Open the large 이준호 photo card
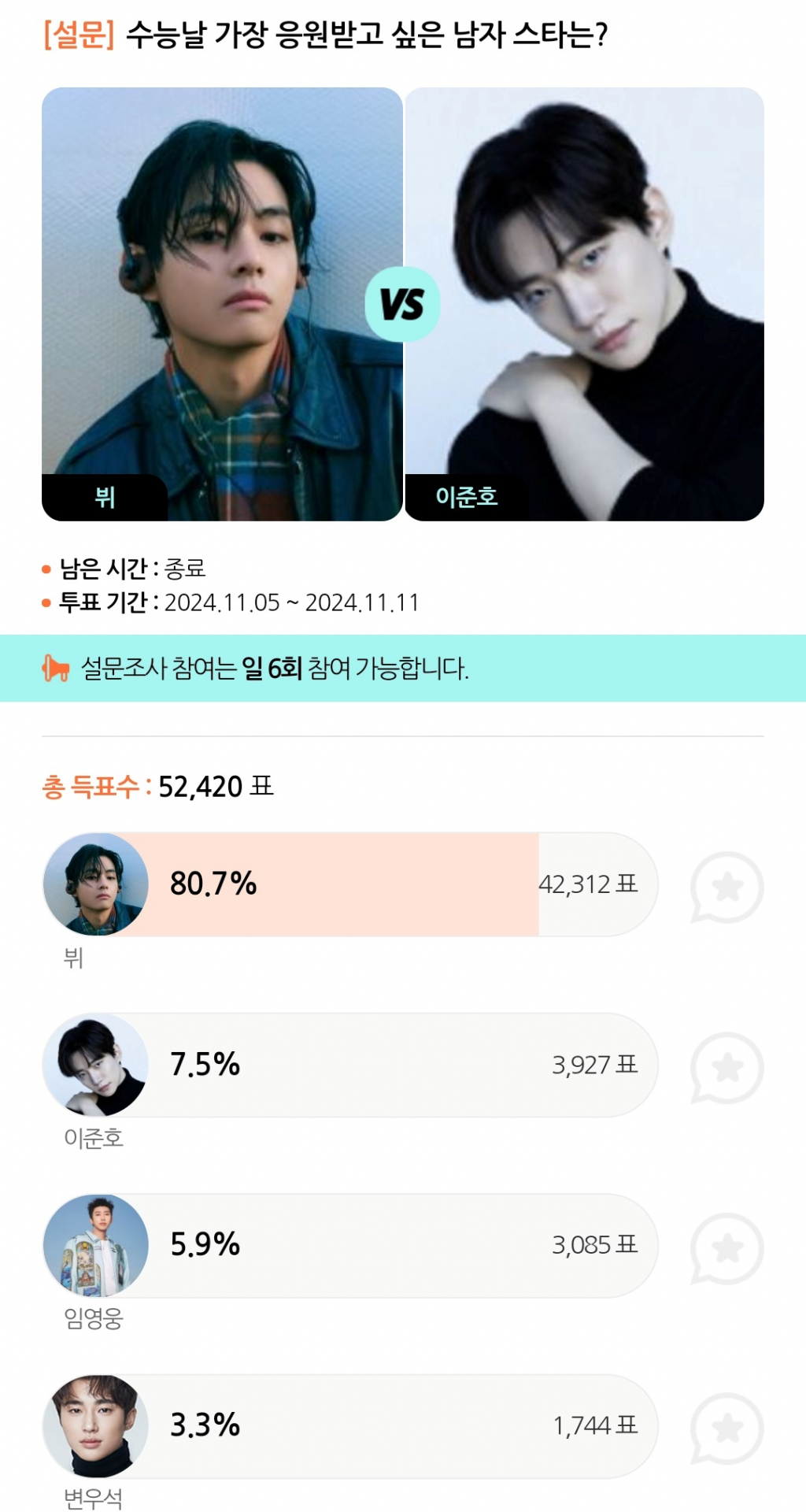 pyautogui.click(x=584, y=304)
